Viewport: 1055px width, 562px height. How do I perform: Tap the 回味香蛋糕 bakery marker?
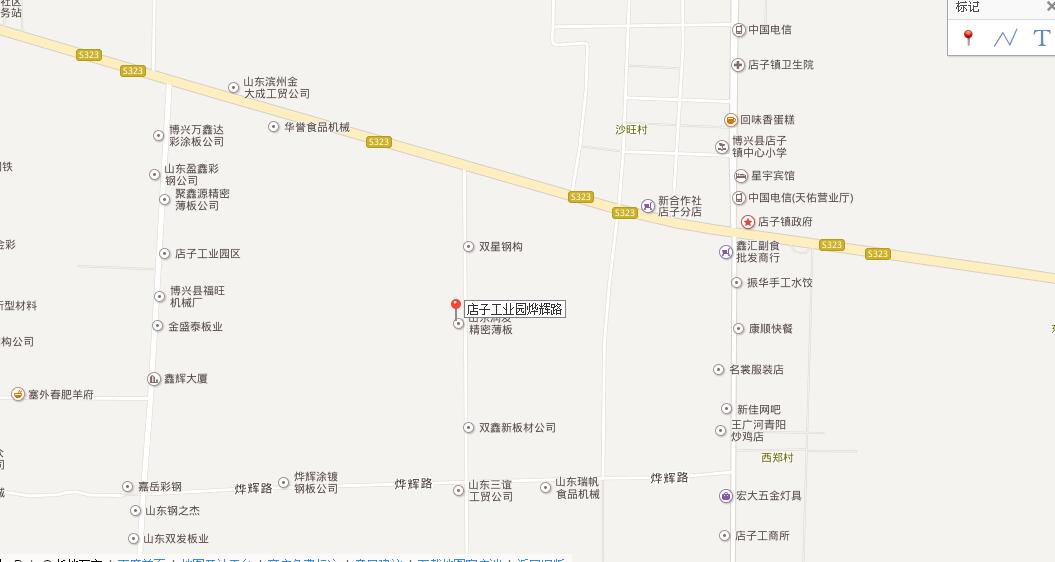[731, 120]
